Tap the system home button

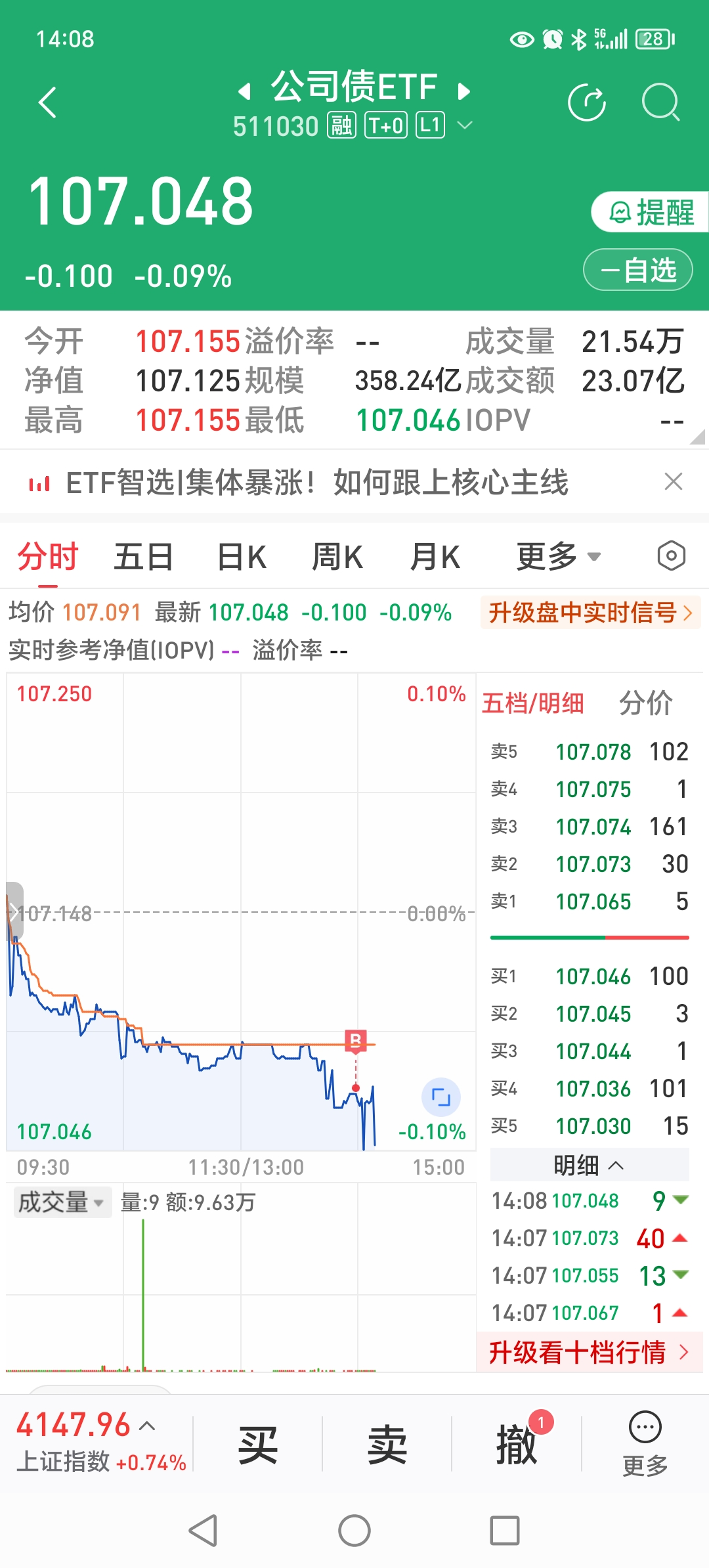click(x=354, y=1531)
